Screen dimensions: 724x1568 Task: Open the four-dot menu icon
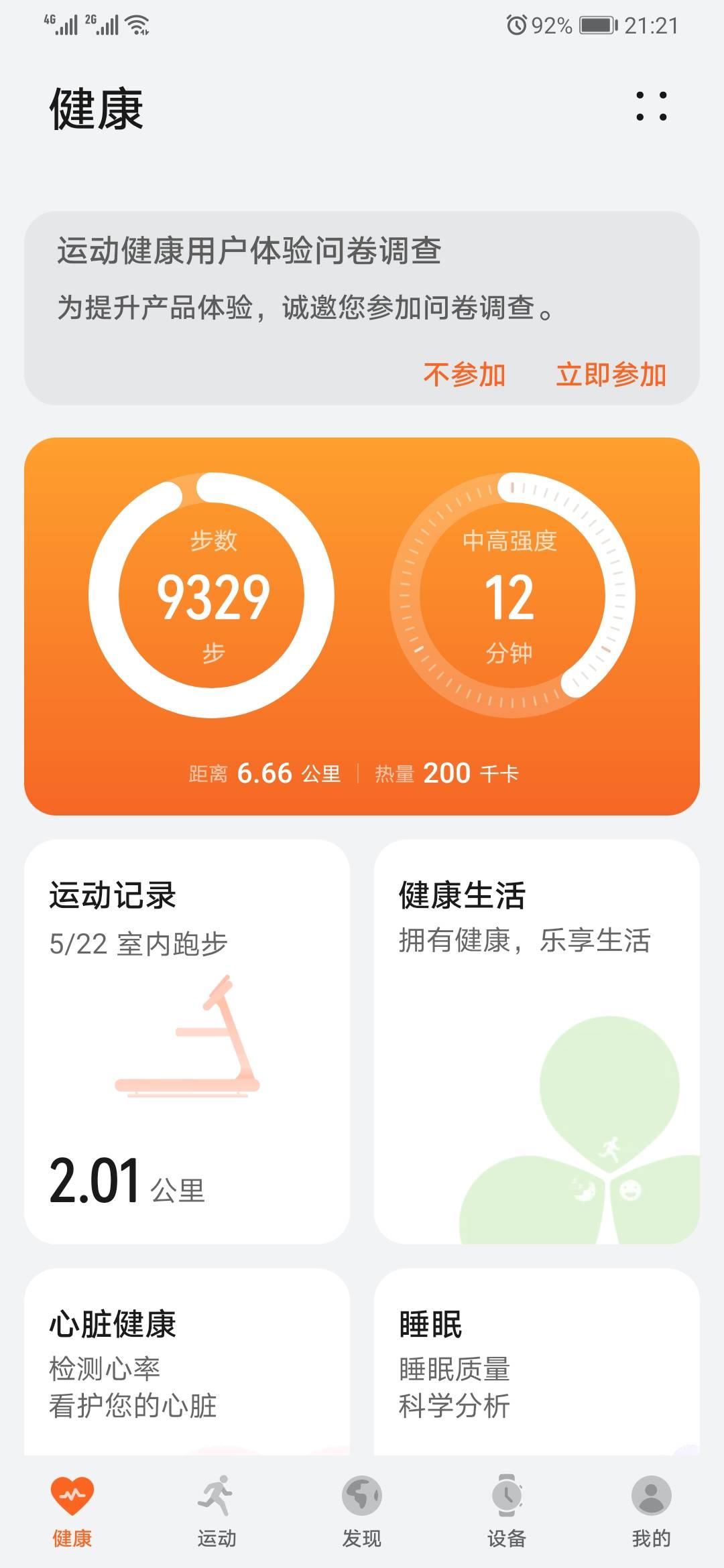(x=651, y=107)
